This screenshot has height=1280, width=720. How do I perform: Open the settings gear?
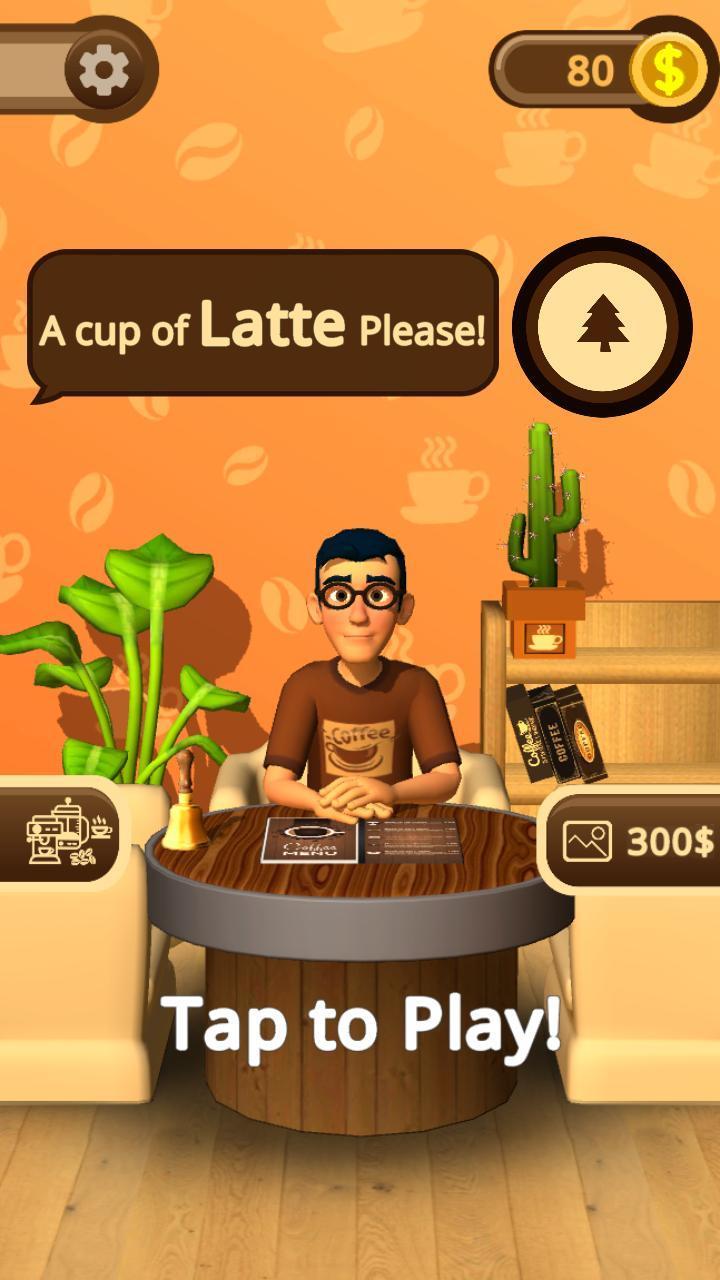103,71
